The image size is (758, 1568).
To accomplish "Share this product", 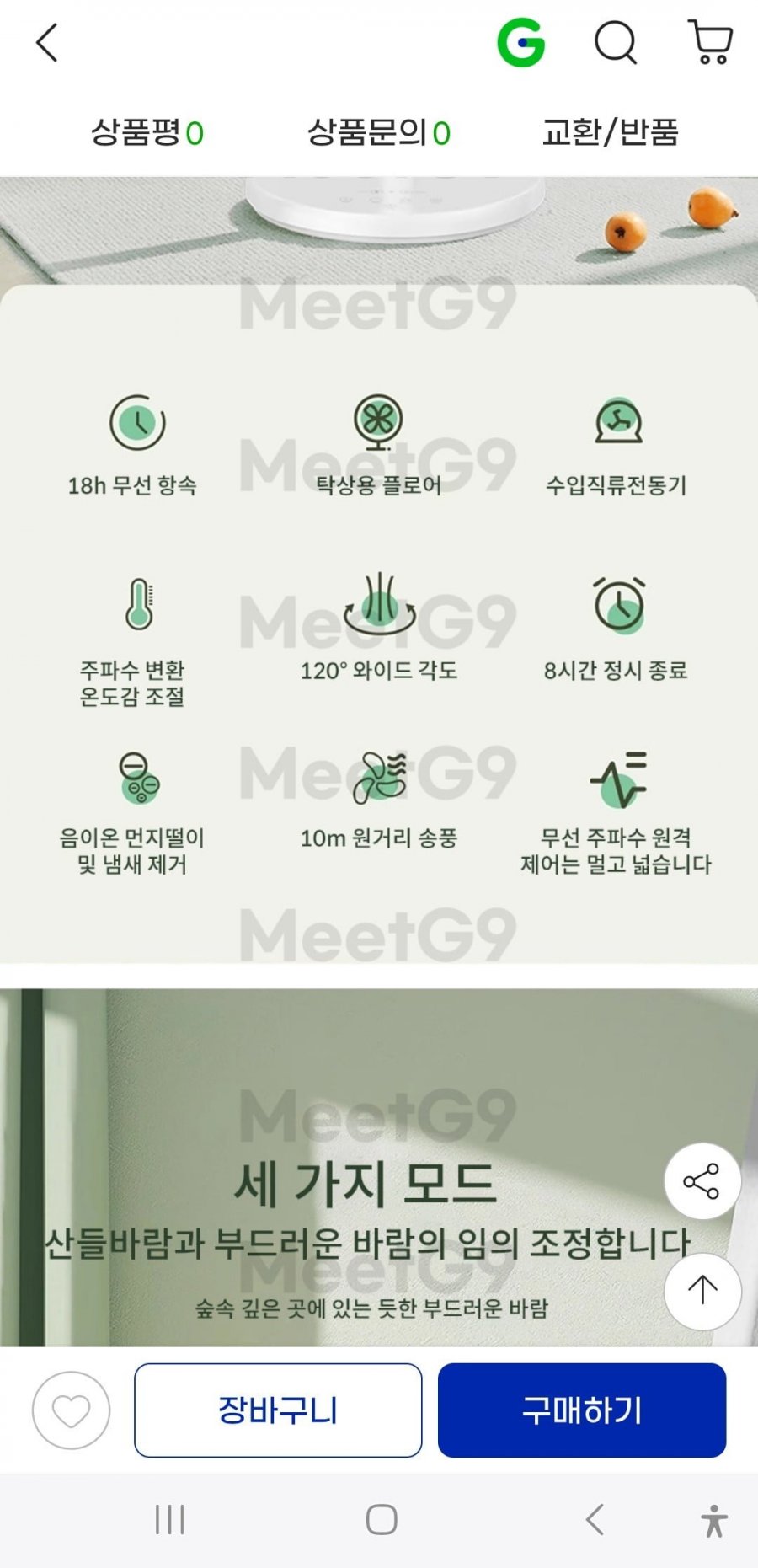I will [702, 1181].
